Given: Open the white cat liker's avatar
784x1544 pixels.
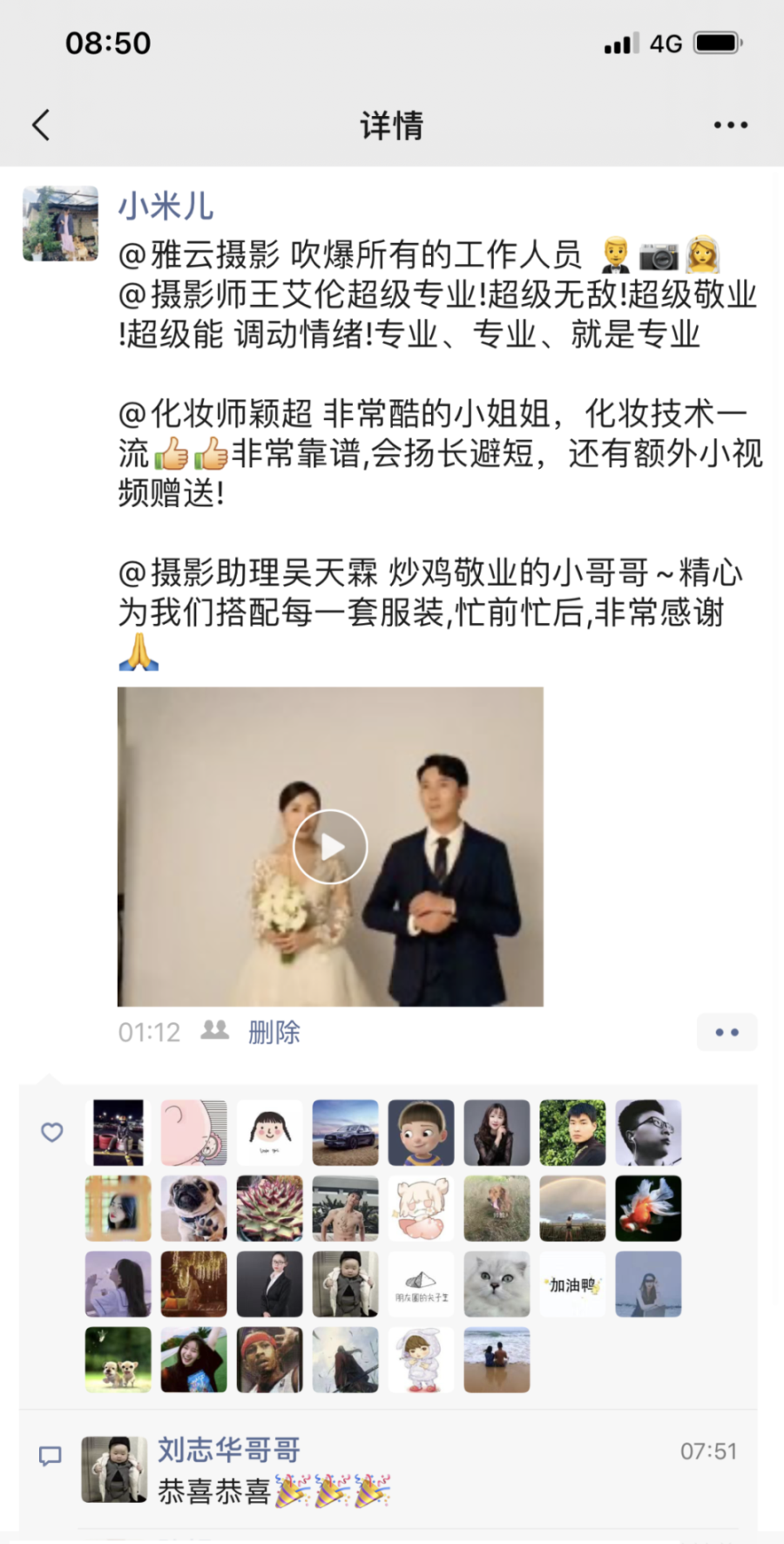Looking at the screenshot, I should (497, 1284).
